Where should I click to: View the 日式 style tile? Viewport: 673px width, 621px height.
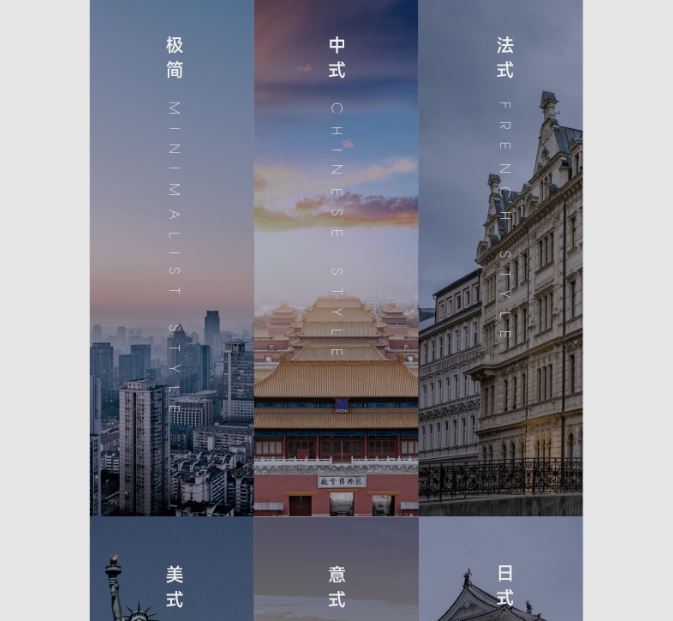[500, 572]
